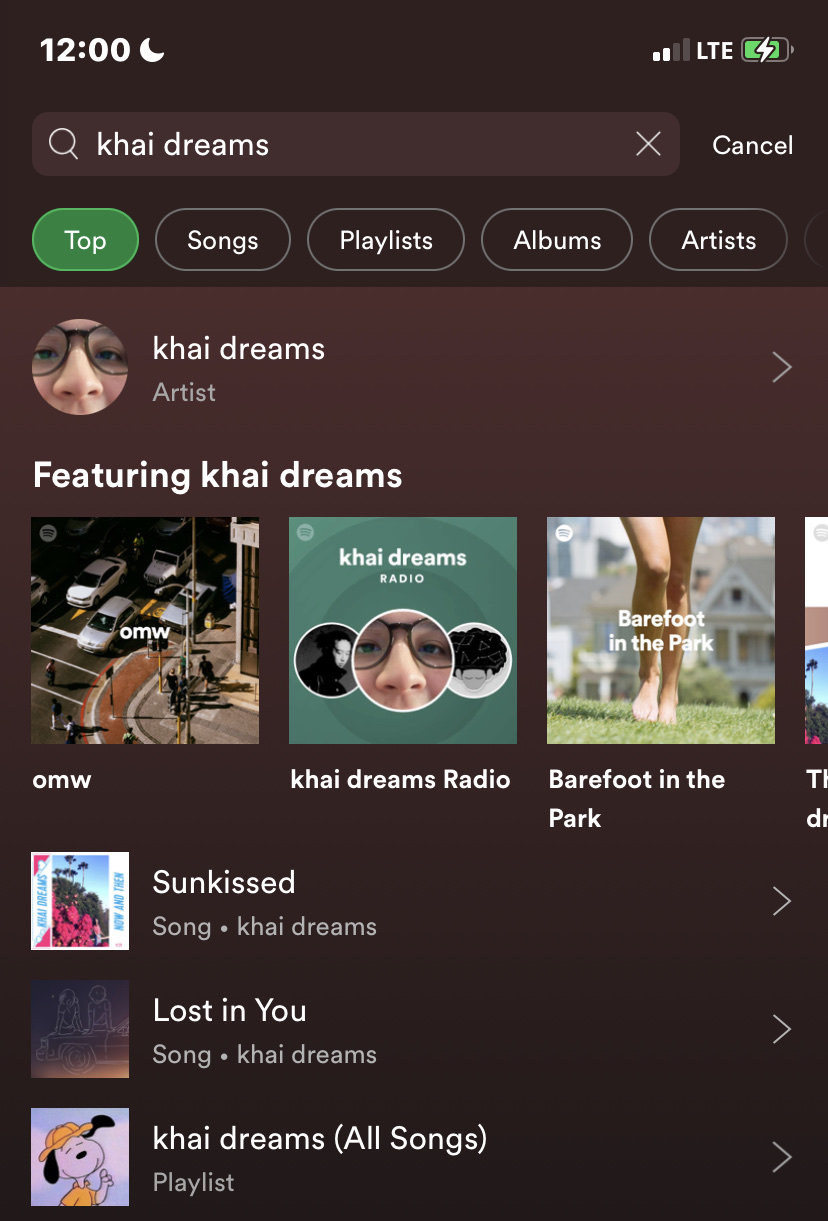Switch to the Songs filter
This screenshot has width=828, height=1221.
tap(222, 240)
